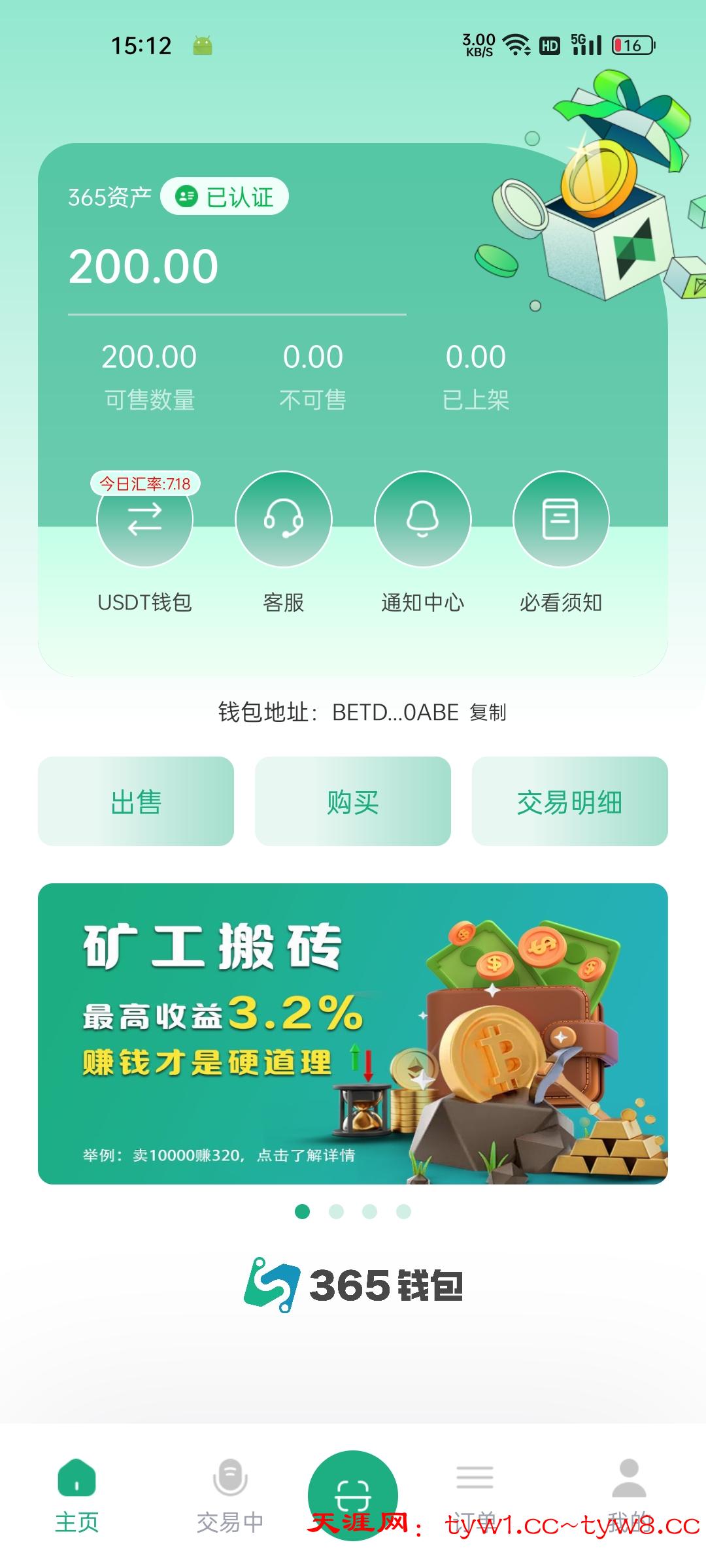Open the 通知中心 notification bell icon
706x1568 pixels.
tap(423, 519)
